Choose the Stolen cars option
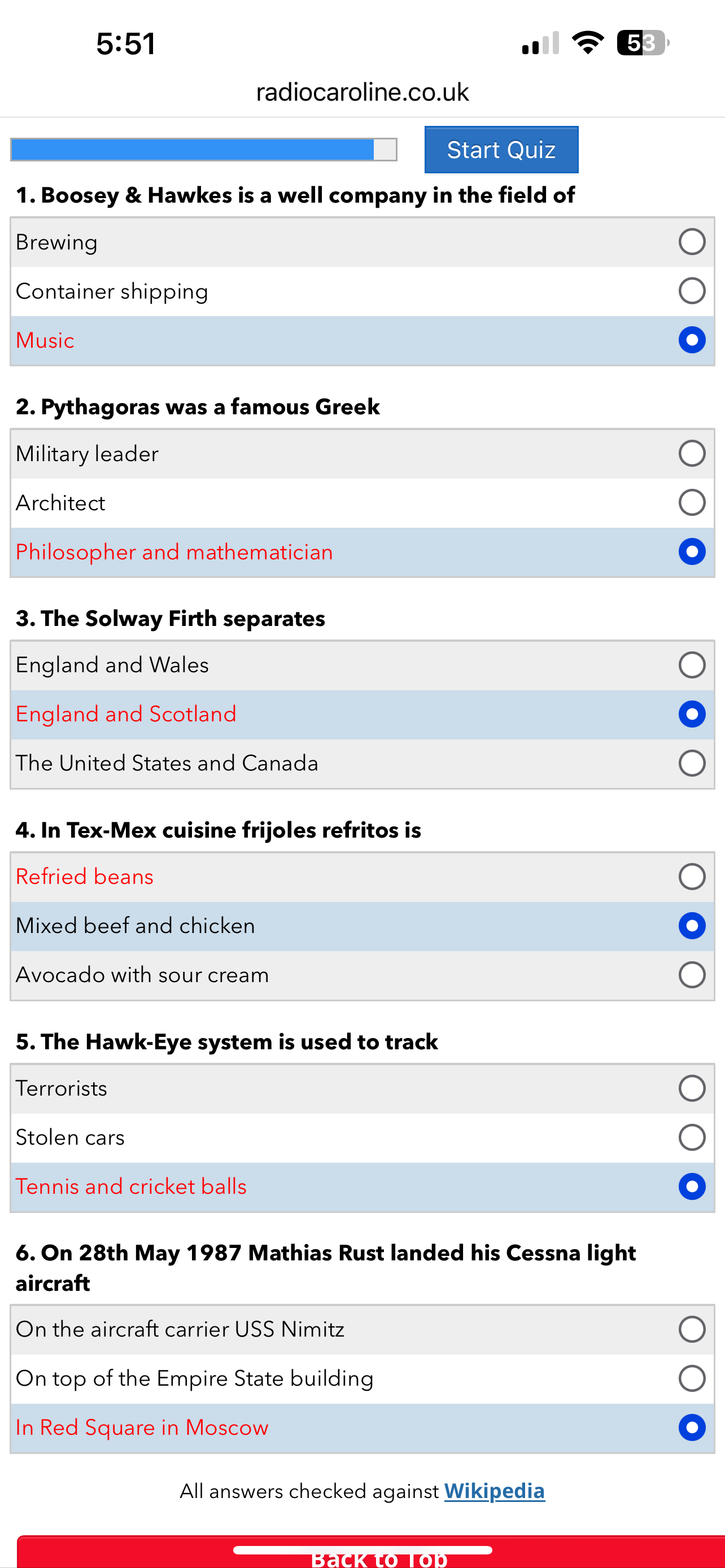725x1568 pixels. pos(362,1138)
